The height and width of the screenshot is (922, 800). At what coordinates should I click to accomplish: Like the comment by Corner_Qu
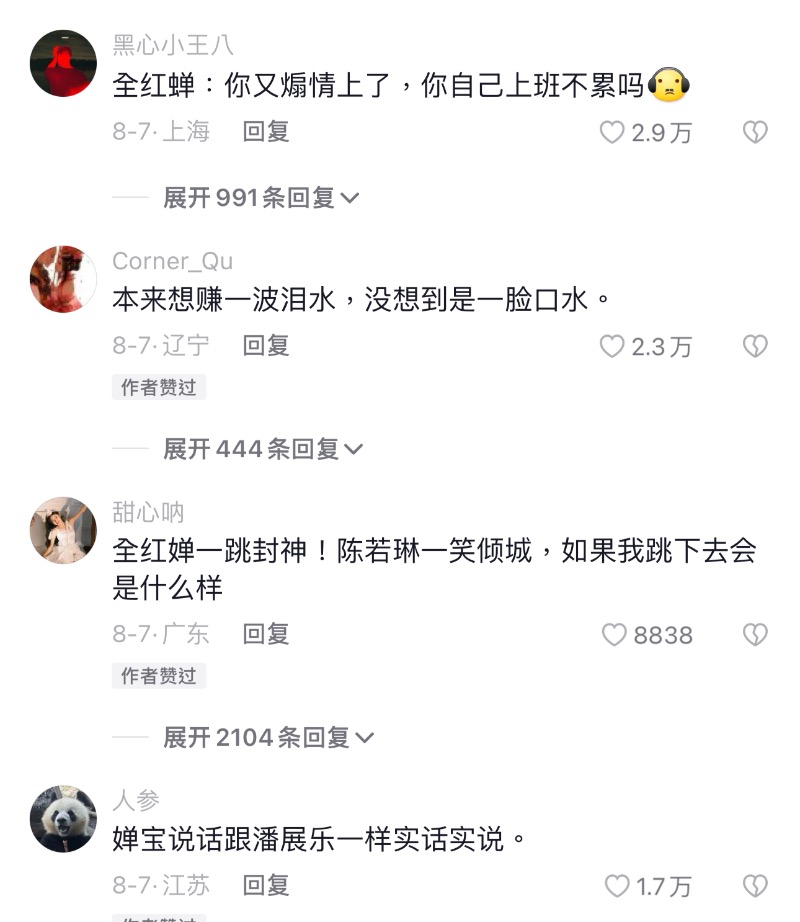tap(612, 347)
